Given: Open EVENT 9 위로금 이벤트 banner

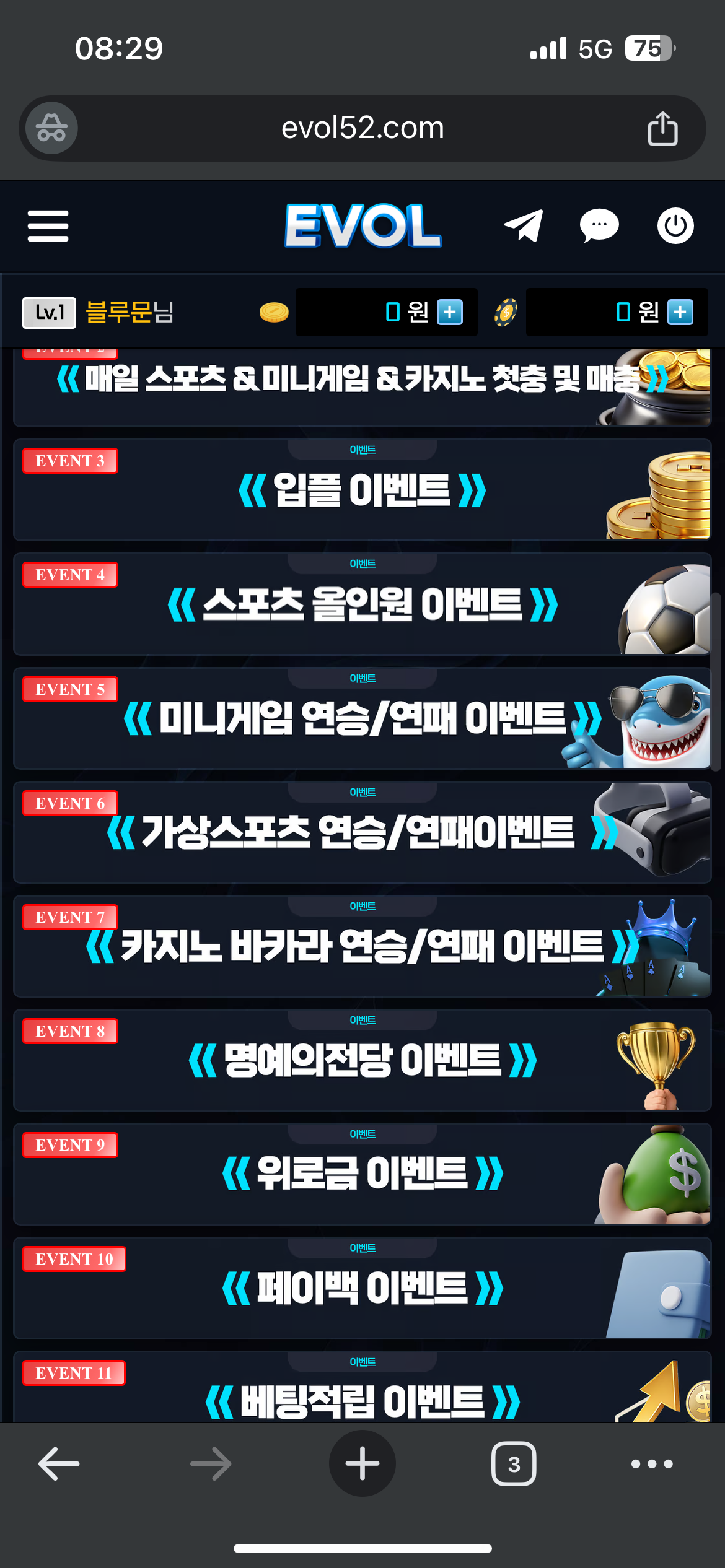Looking at the screenshot, I should (x=362, y=1175).
